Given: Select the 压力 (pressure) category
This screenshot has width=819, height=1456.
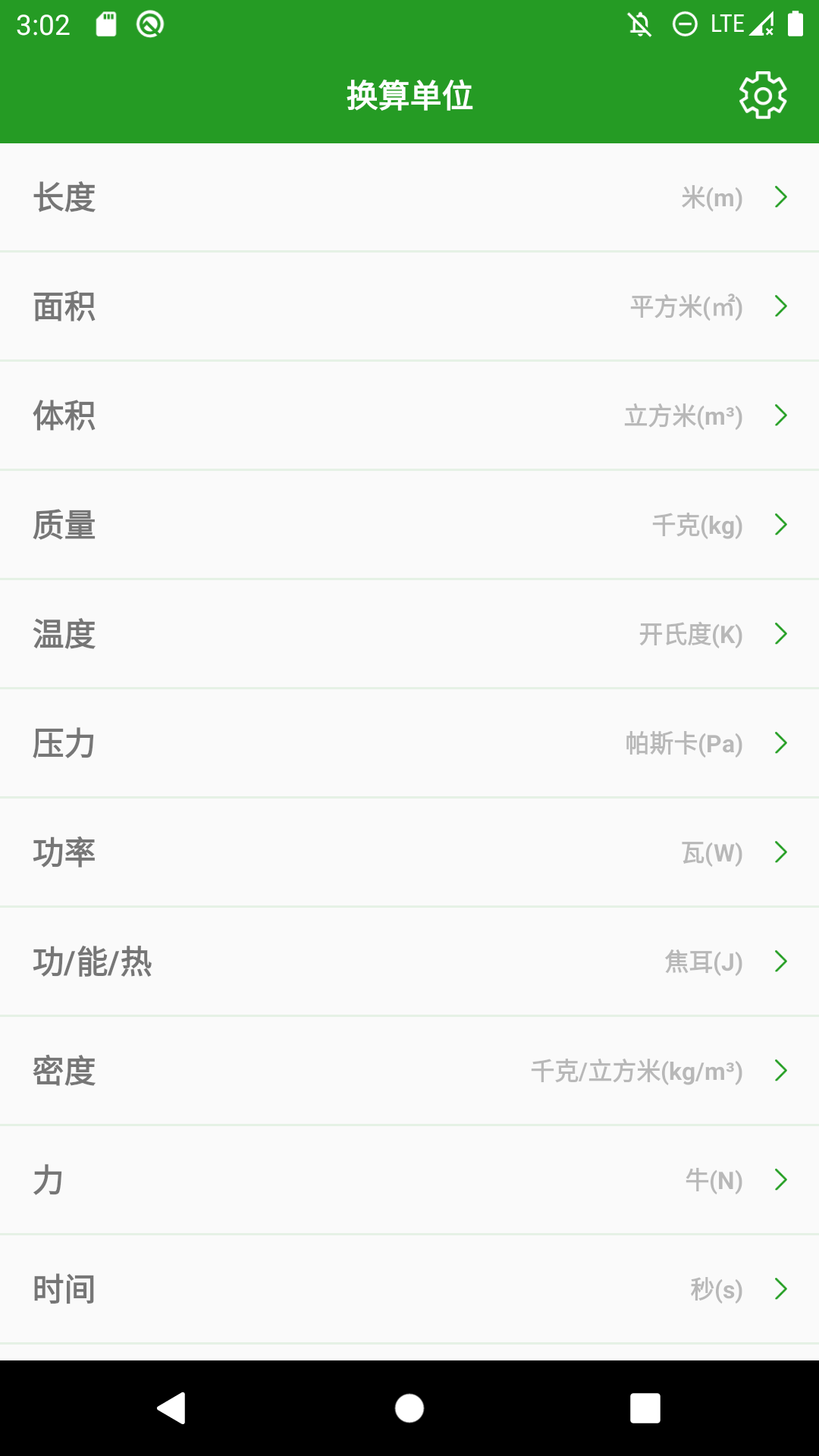Looking at the screenshot, I should point(409,743).
